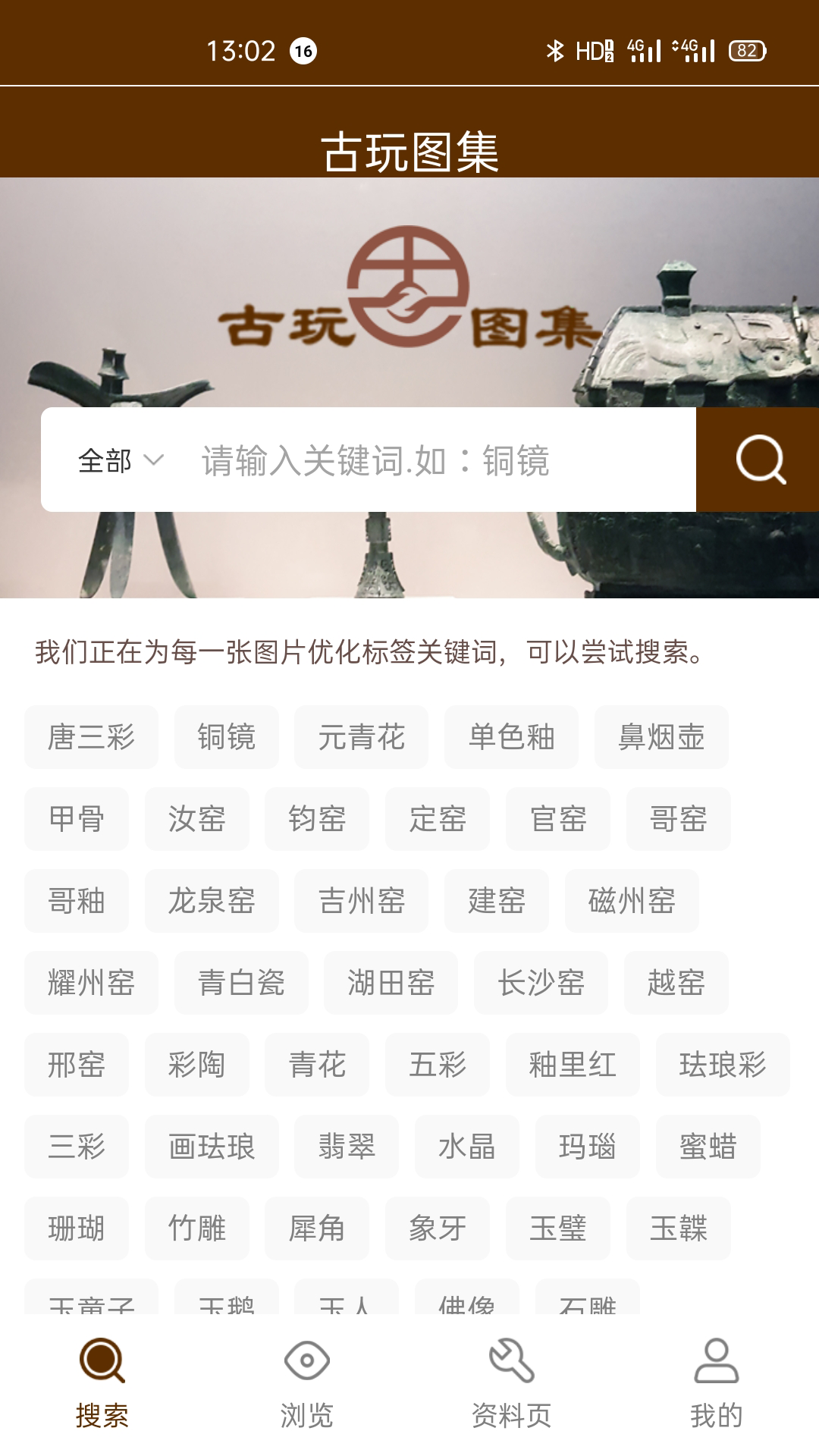Tap the 元青花 tag
The height and width of the screenshot is (1456, 819).
(x=362, y=737)
